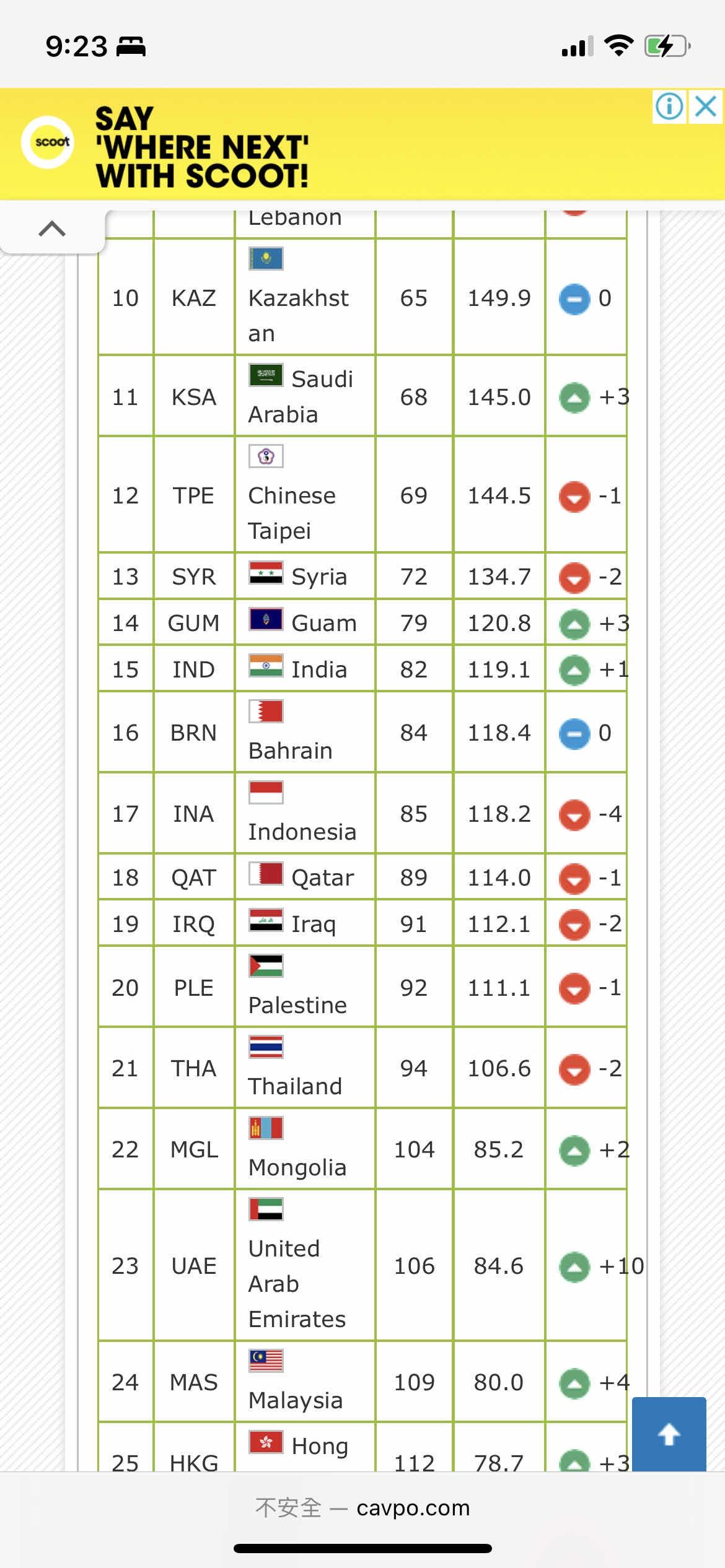Collapse the panel with the up chevron
This screenshot has width=725, height=1568.
(x=52, y=229)
